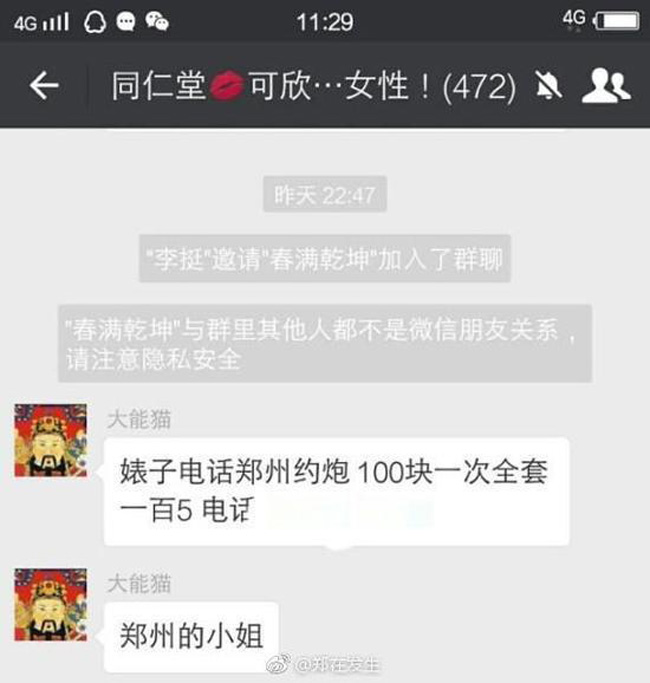Image resolution: width=650 pixels, height=683 pixels.
Task: View 大能猫's profile from the longer message's avatar
Action: click(51, 441)
